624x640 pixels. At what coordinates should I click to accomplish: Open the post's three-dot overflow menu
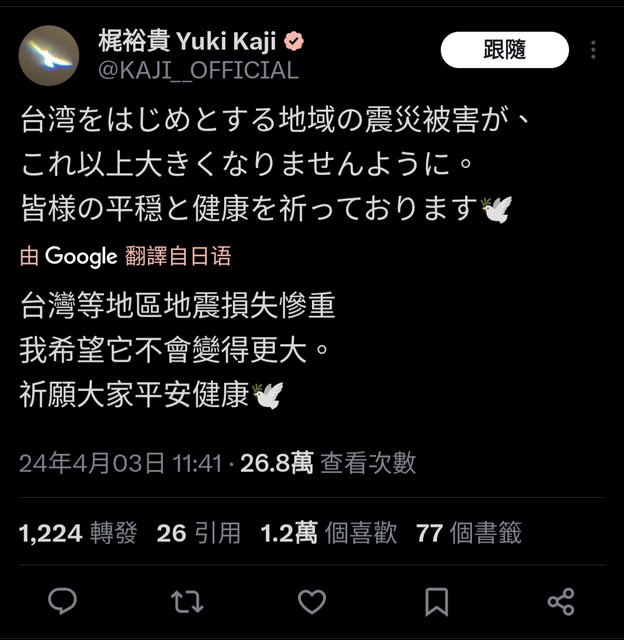point(596,50)
